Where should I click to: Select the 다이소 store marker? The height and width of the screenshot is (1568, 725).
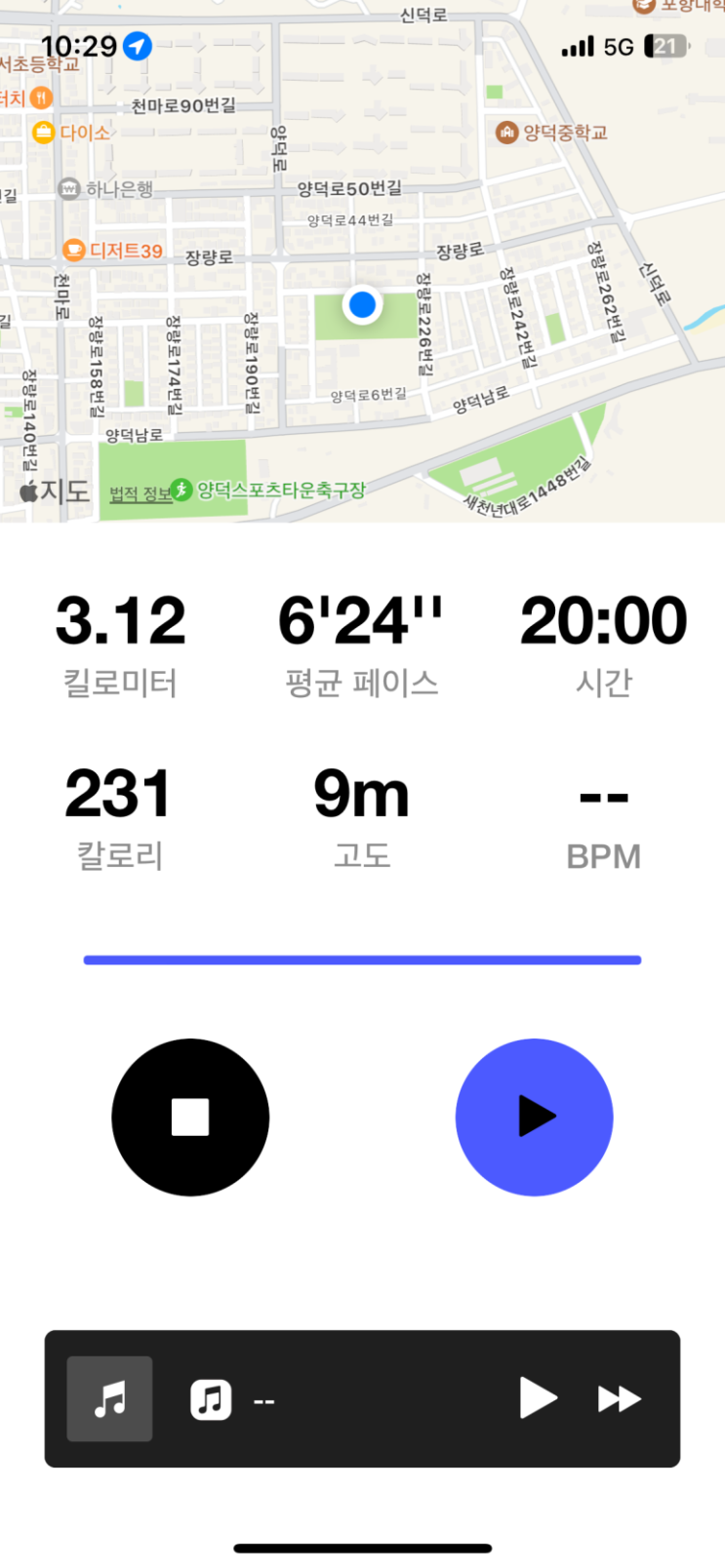click(x=44, y=132)
